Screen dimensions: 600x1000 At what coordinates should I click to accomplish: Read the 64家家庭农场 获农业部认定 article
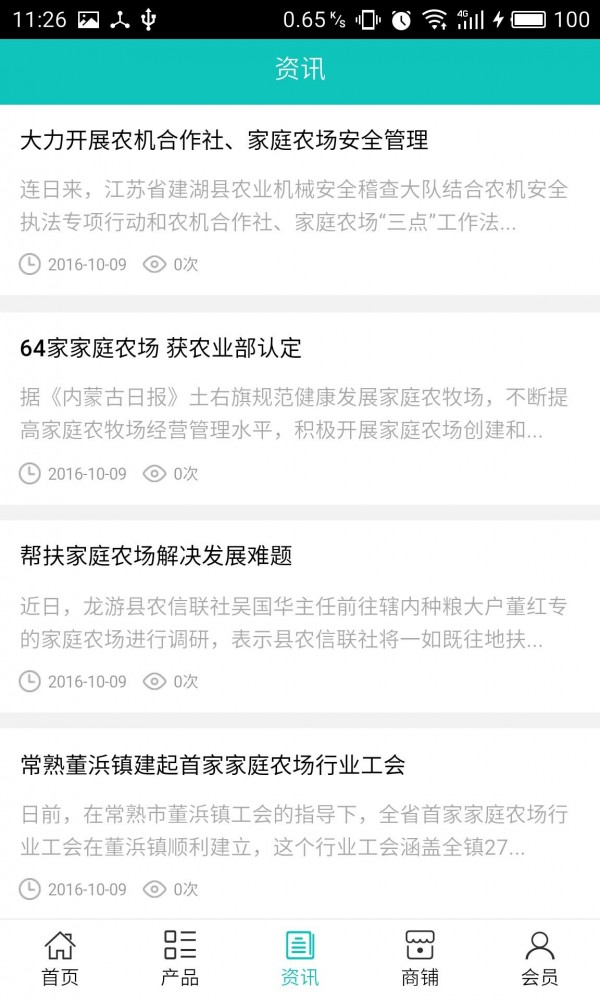(160, 349)
